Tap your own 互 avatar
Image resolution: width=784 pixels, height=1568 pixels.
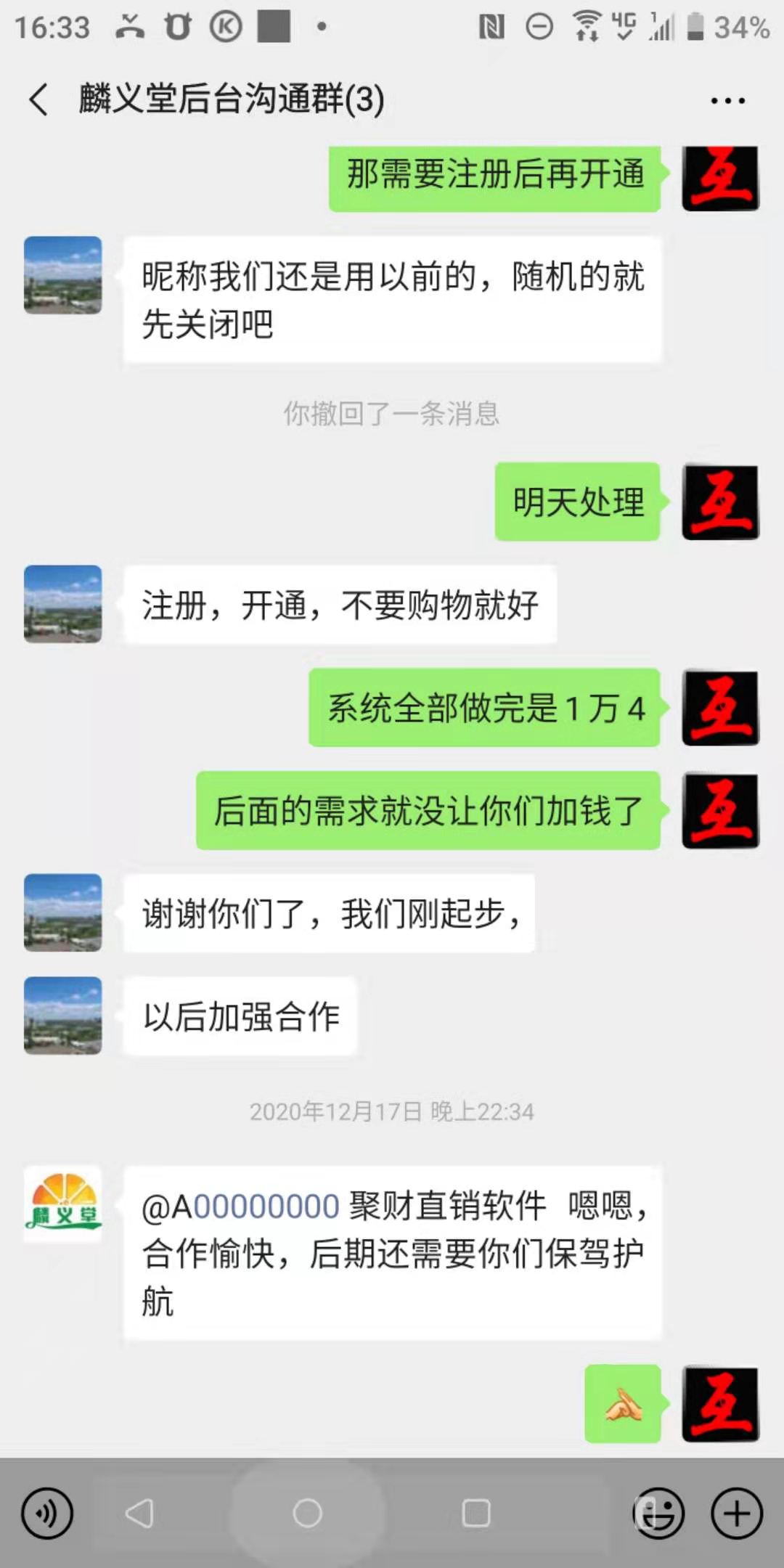(719, 179)
